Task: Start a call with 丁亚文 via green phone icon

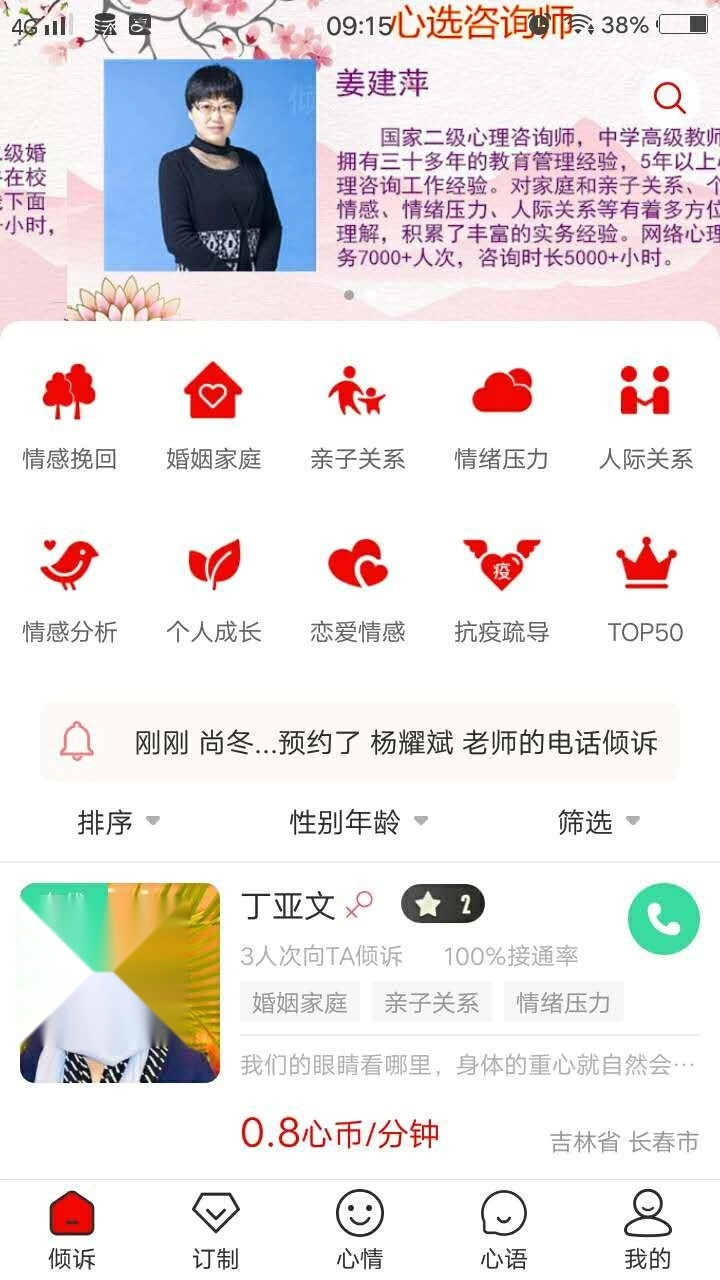Action: (x=664, y=918)
